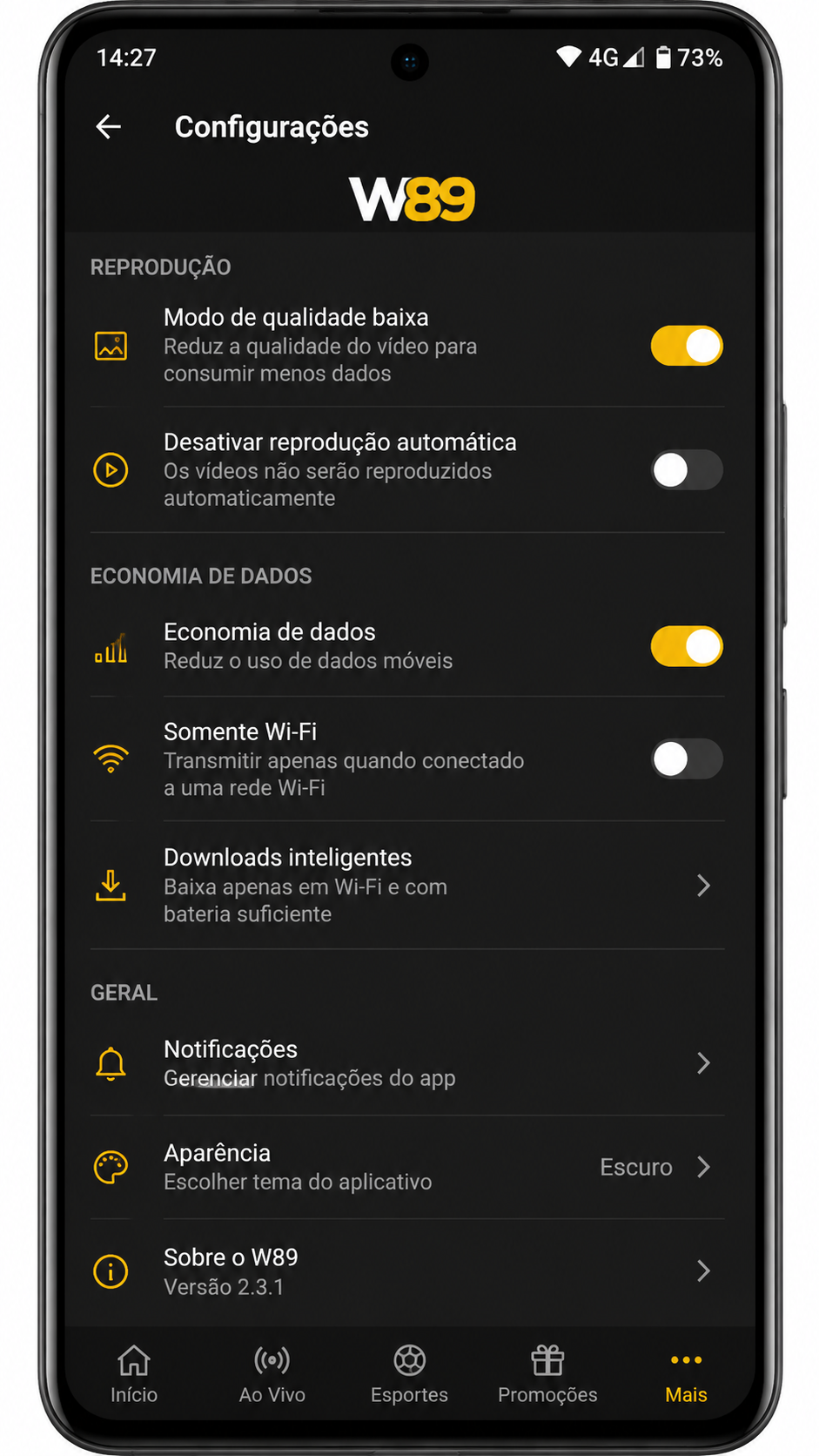Viewport: 819px width, 1456px height.
Task: Enable Desativar reprodução automática switch
Action: pyautogui.click(x=687, y=470)
